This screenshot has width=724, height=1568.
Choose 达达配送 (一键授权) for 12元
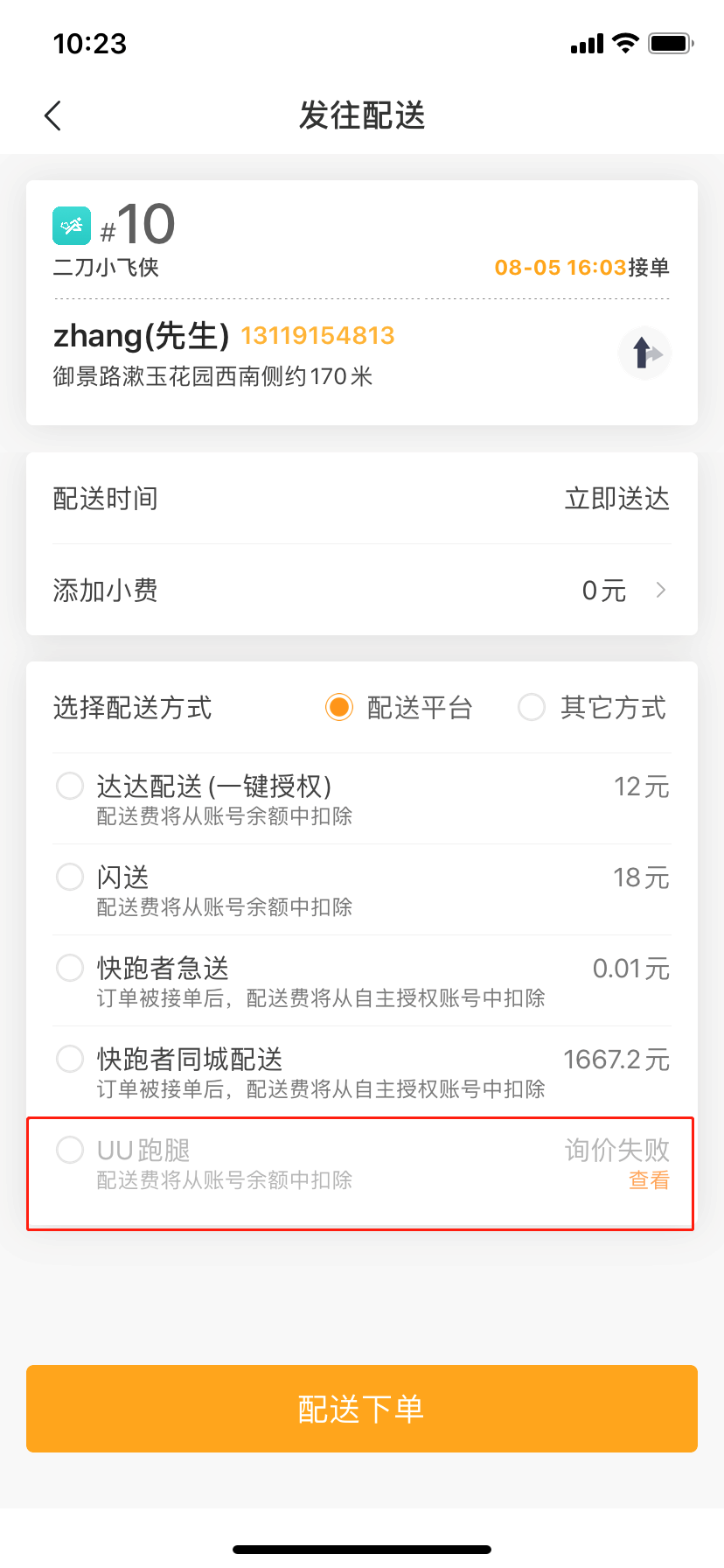[x=70, y=786]
